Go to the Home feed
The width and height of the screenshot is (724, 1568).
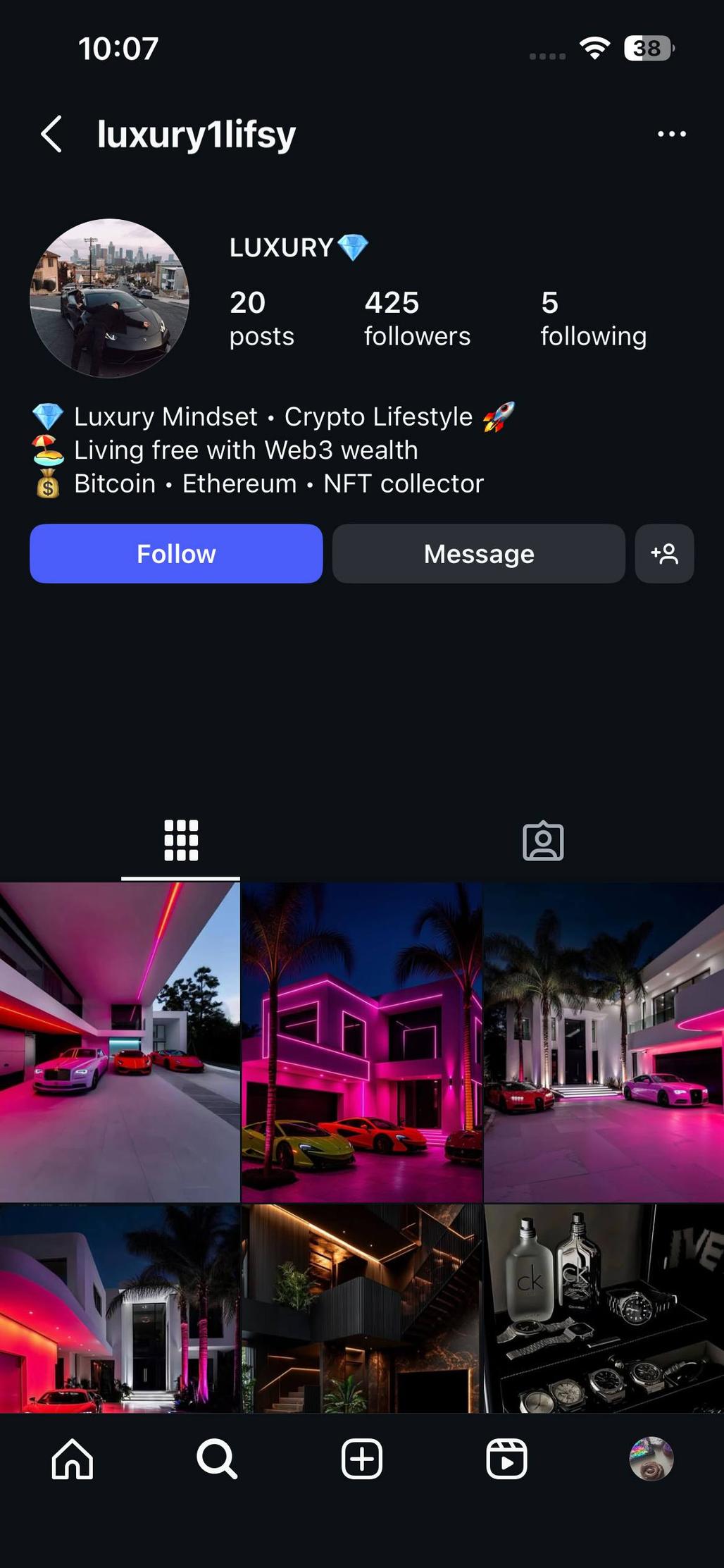(x=73, y=1459)
